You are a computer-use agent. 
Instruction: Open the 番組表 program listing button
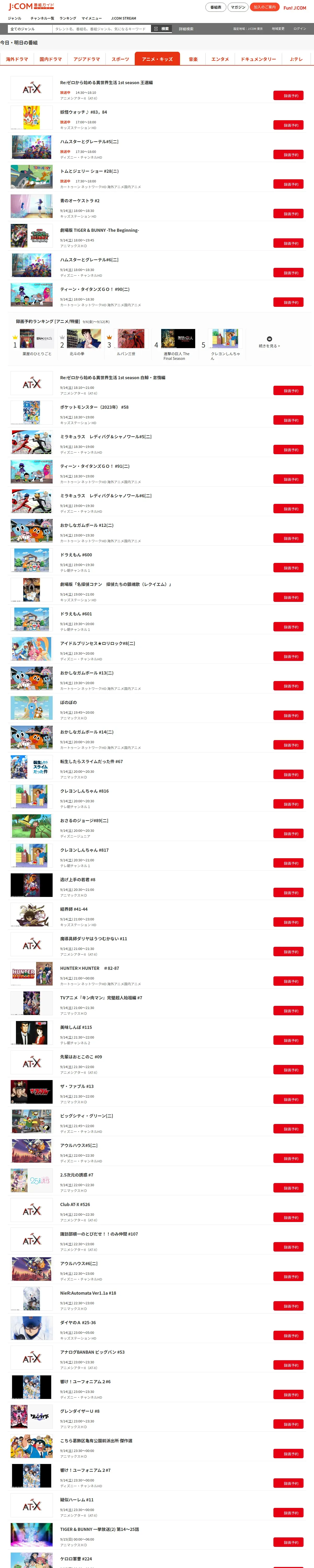pyautogui.click(x=216, y=7)
